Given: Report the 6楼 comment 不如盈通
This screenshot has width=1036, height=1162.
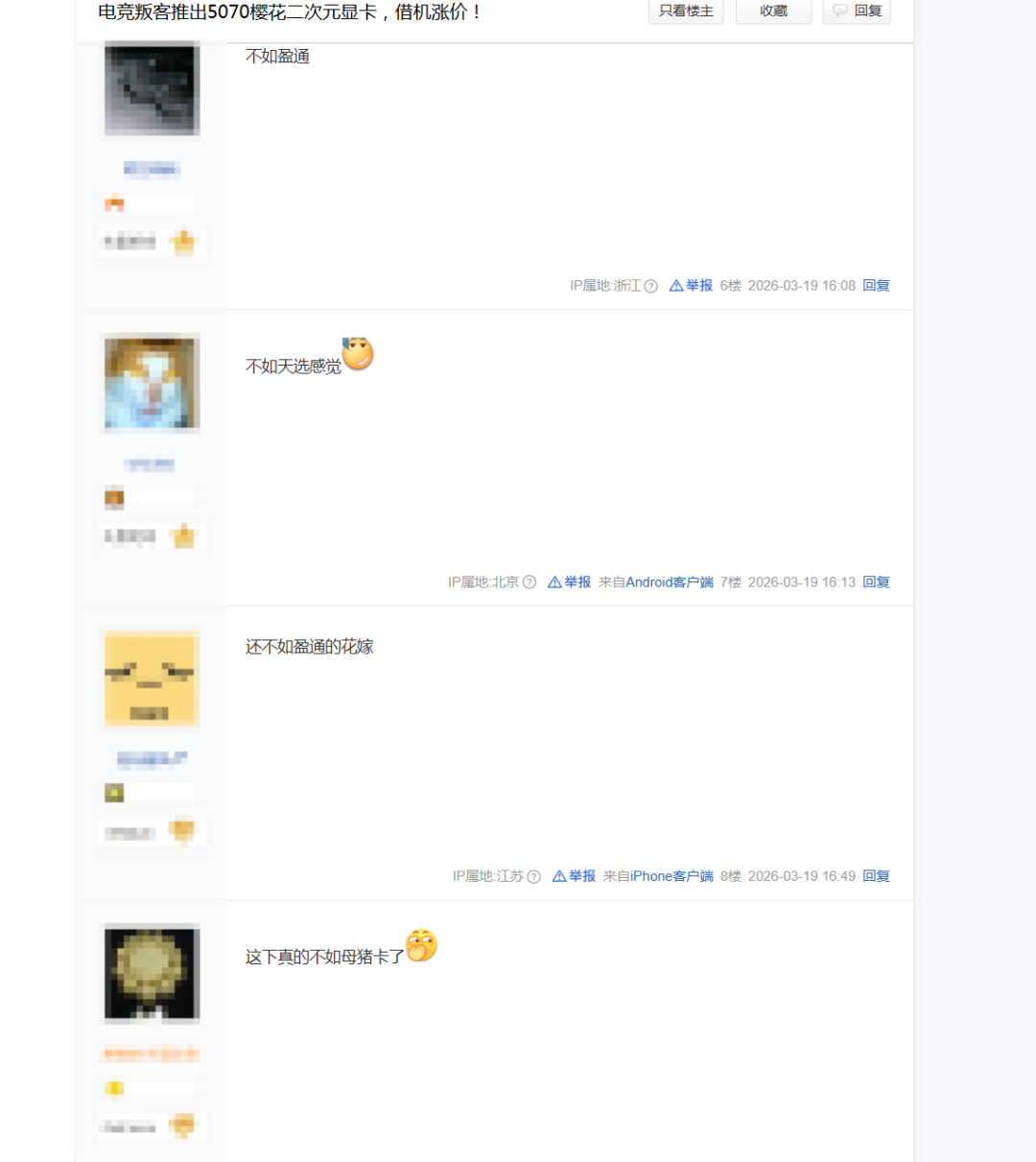Looking at the screenshot, I should (x=691, y=286).
